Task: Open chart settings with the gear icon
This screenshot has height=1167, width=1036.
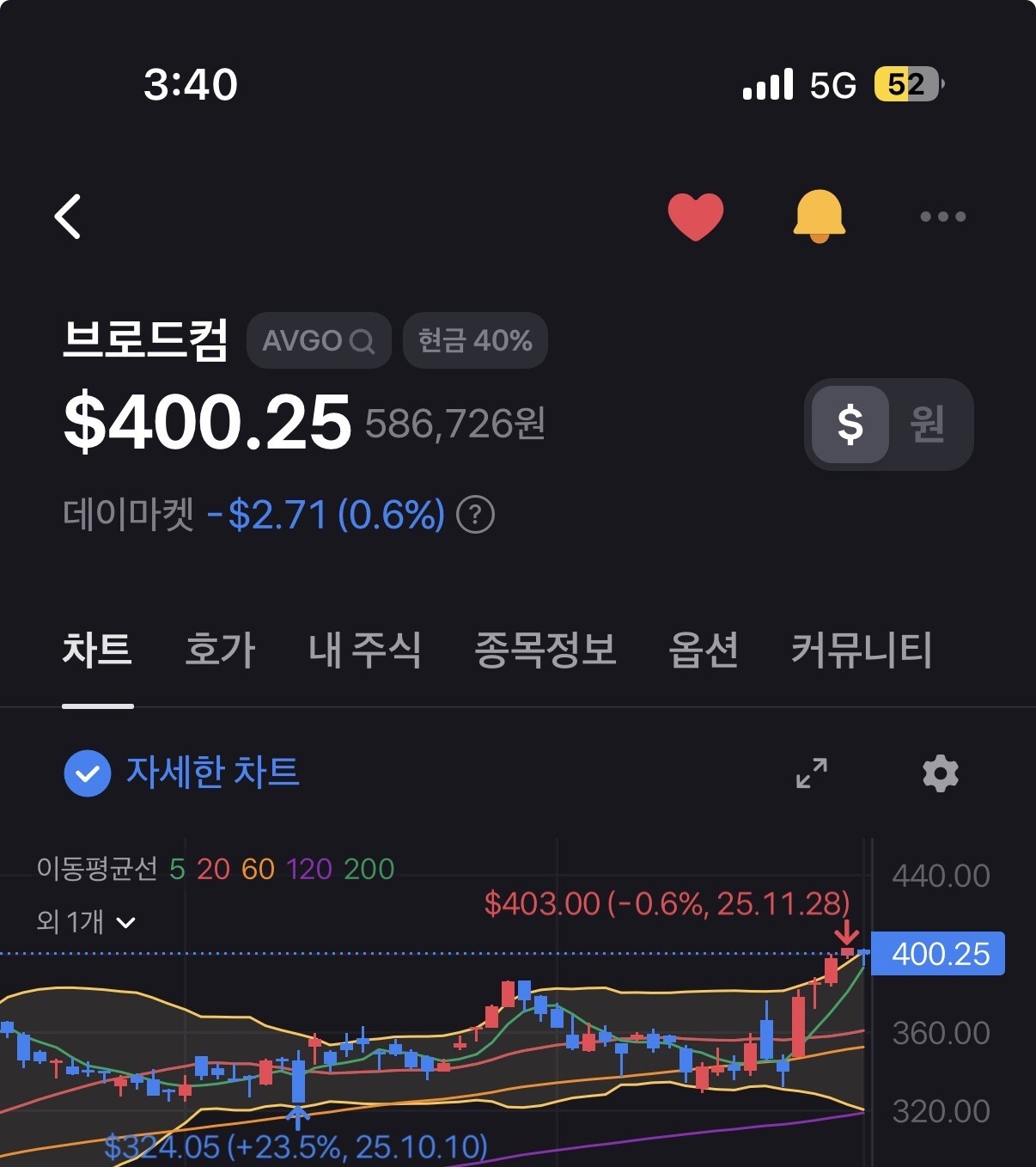Action: coord(941,773)
